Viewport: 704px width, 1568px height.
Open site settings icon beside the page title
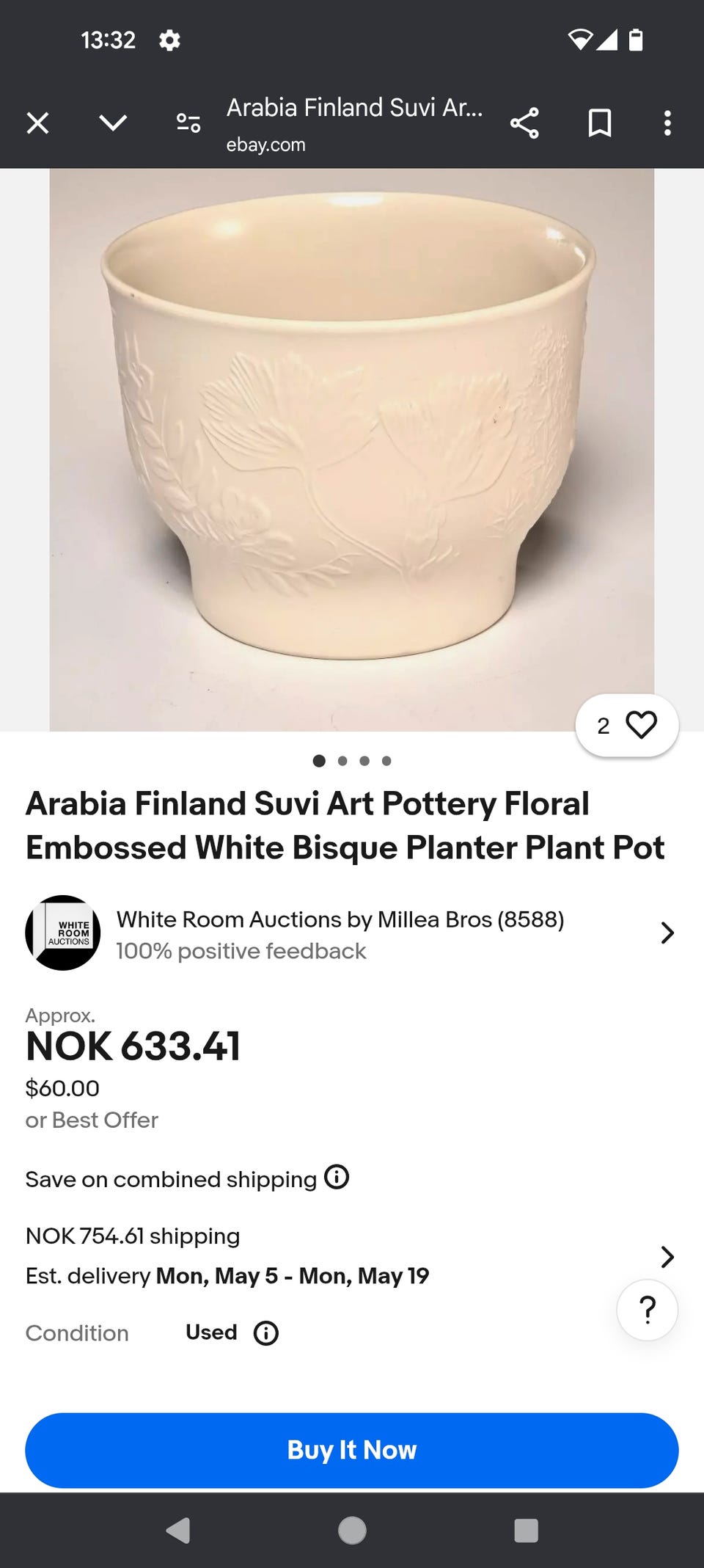(x=188, y=123)
